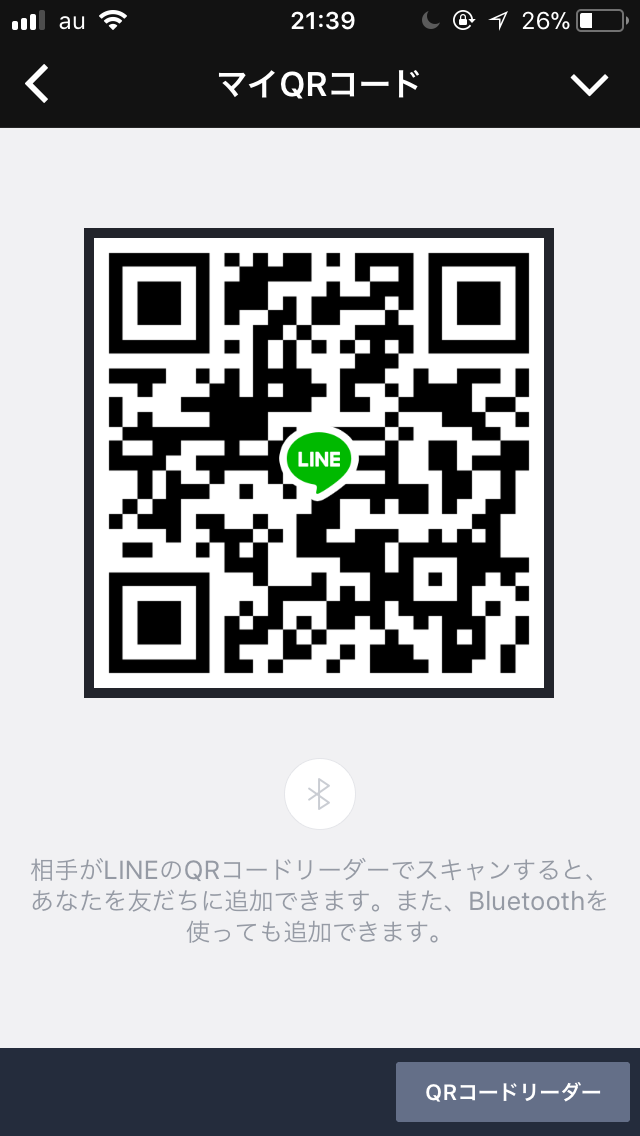The image size is (640, 1136).
Task: Expand the dropdown arrow in the header
Action: click(589, 85)
